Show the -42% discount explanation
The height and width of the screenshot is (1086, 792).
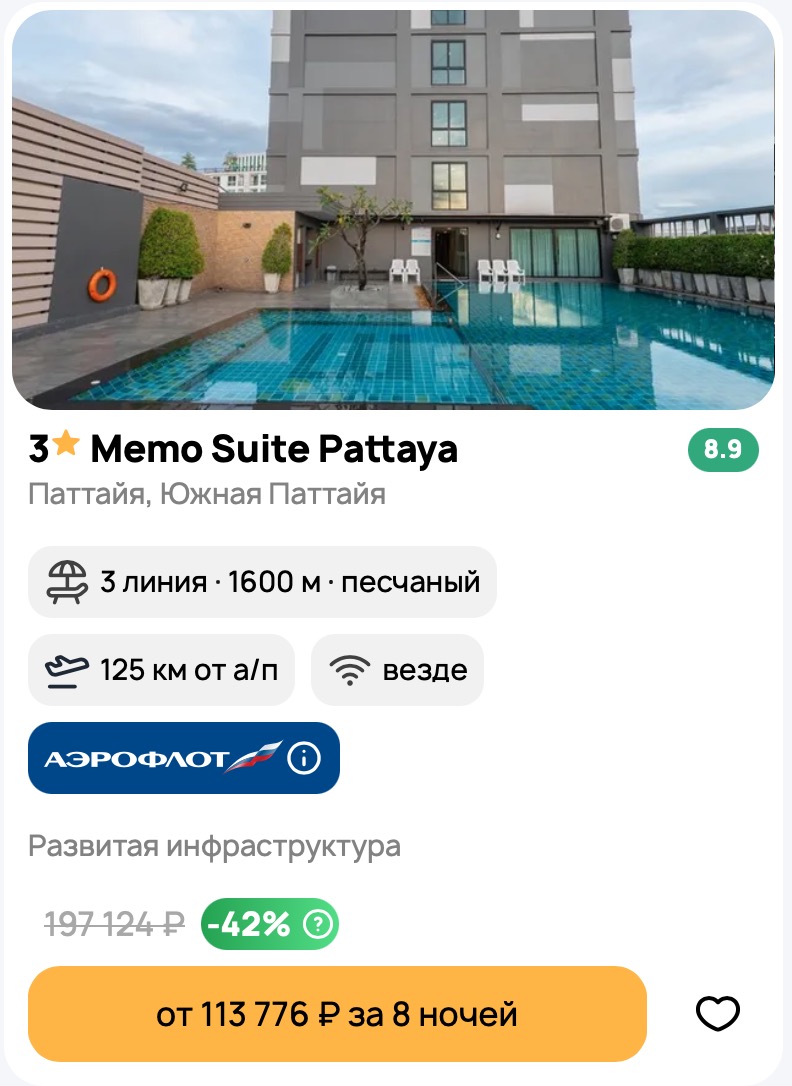317,925
